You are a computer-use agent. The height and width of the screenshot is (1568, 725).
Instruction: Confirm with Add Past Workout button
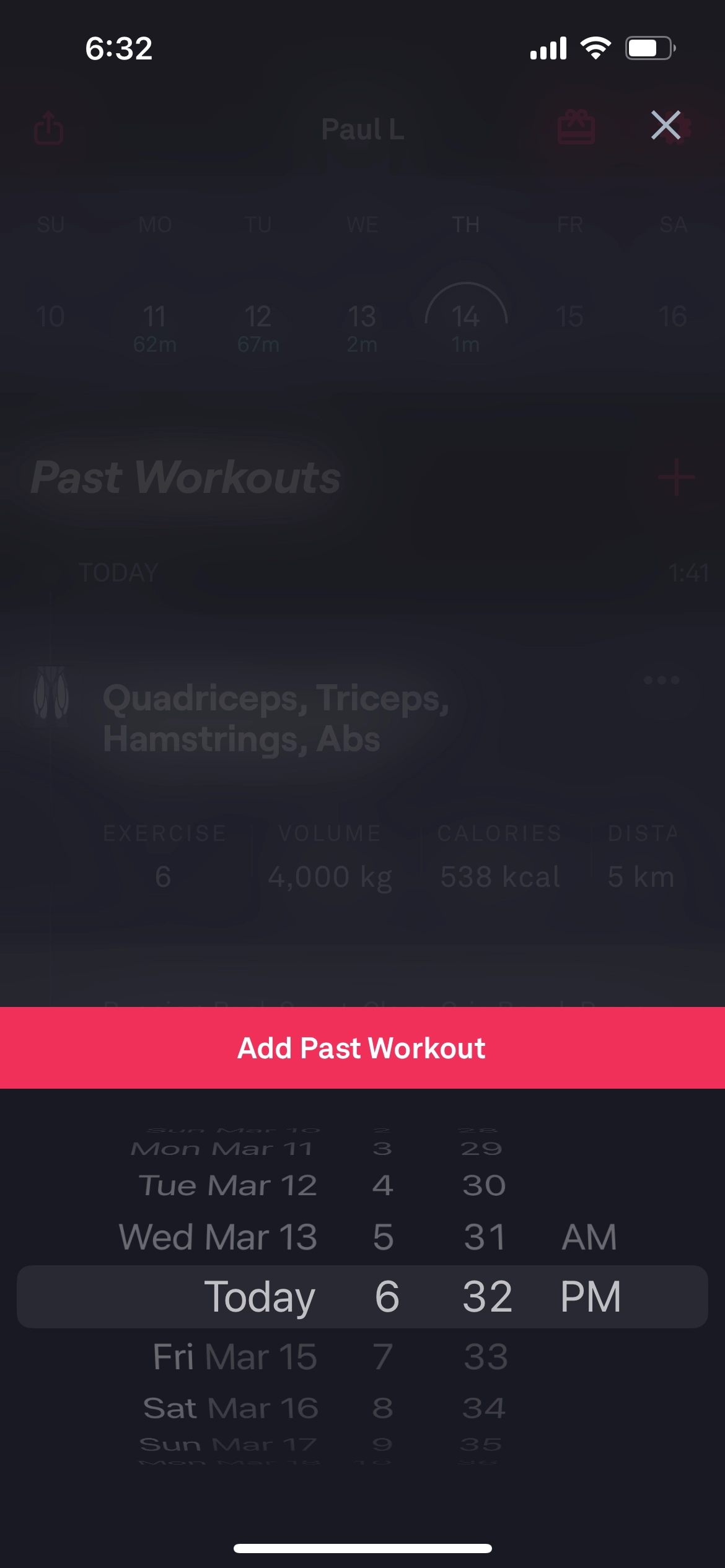362,1048
